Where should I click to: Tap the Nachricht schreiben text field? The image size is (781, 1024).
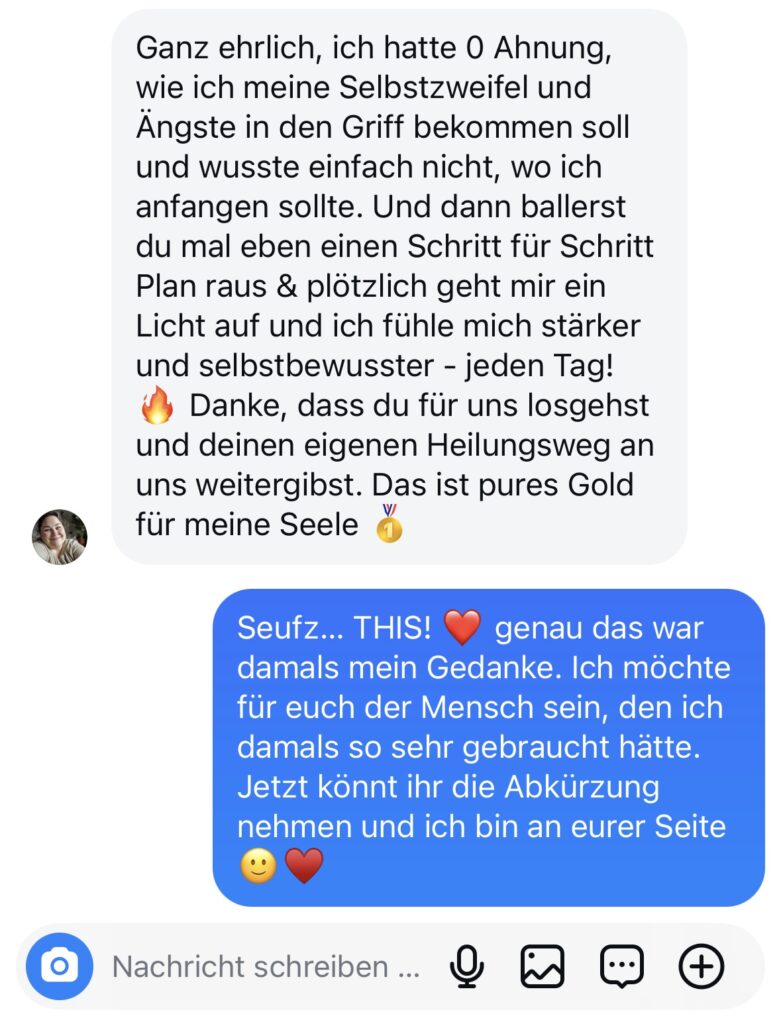coord(265,967)
